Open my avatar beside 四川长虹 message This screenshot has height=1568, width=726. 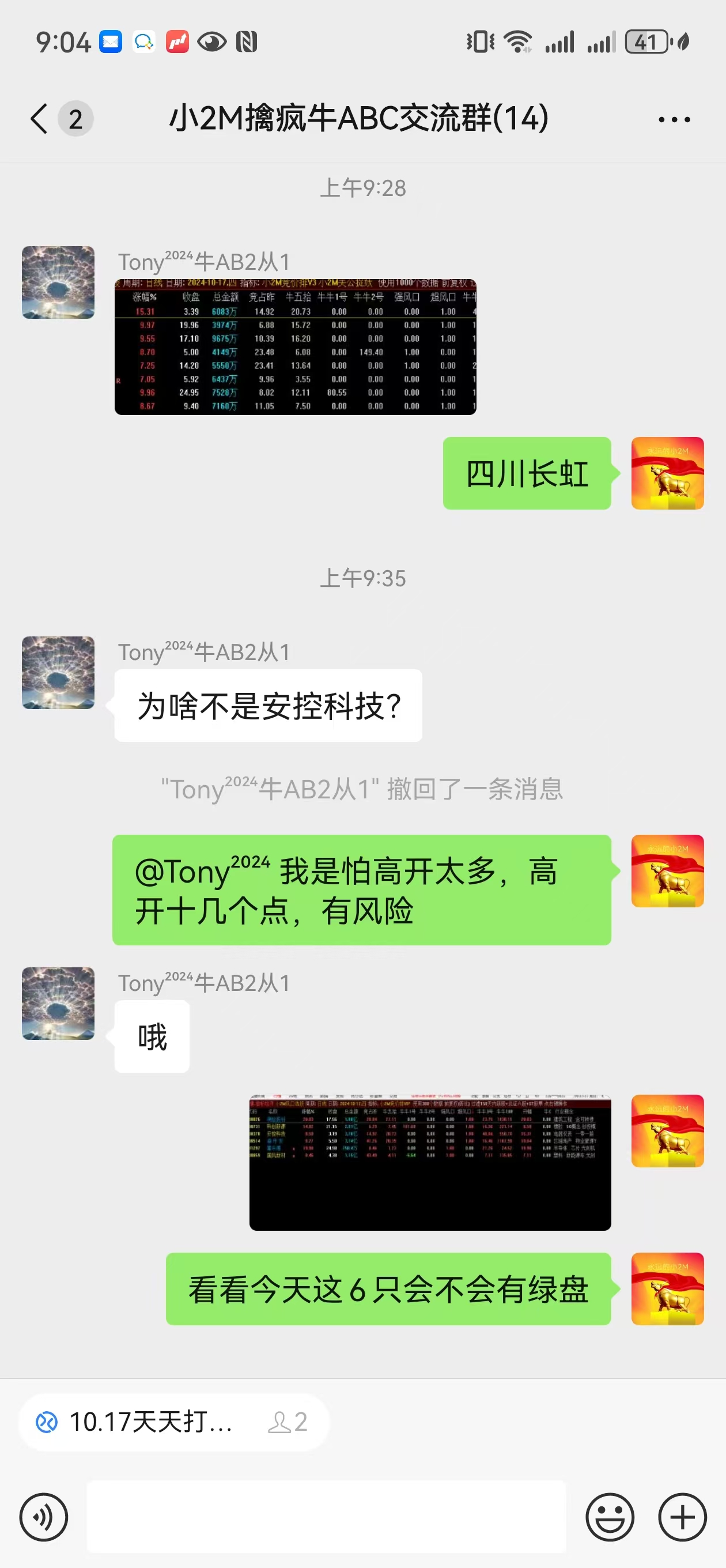tap(667, 473)
